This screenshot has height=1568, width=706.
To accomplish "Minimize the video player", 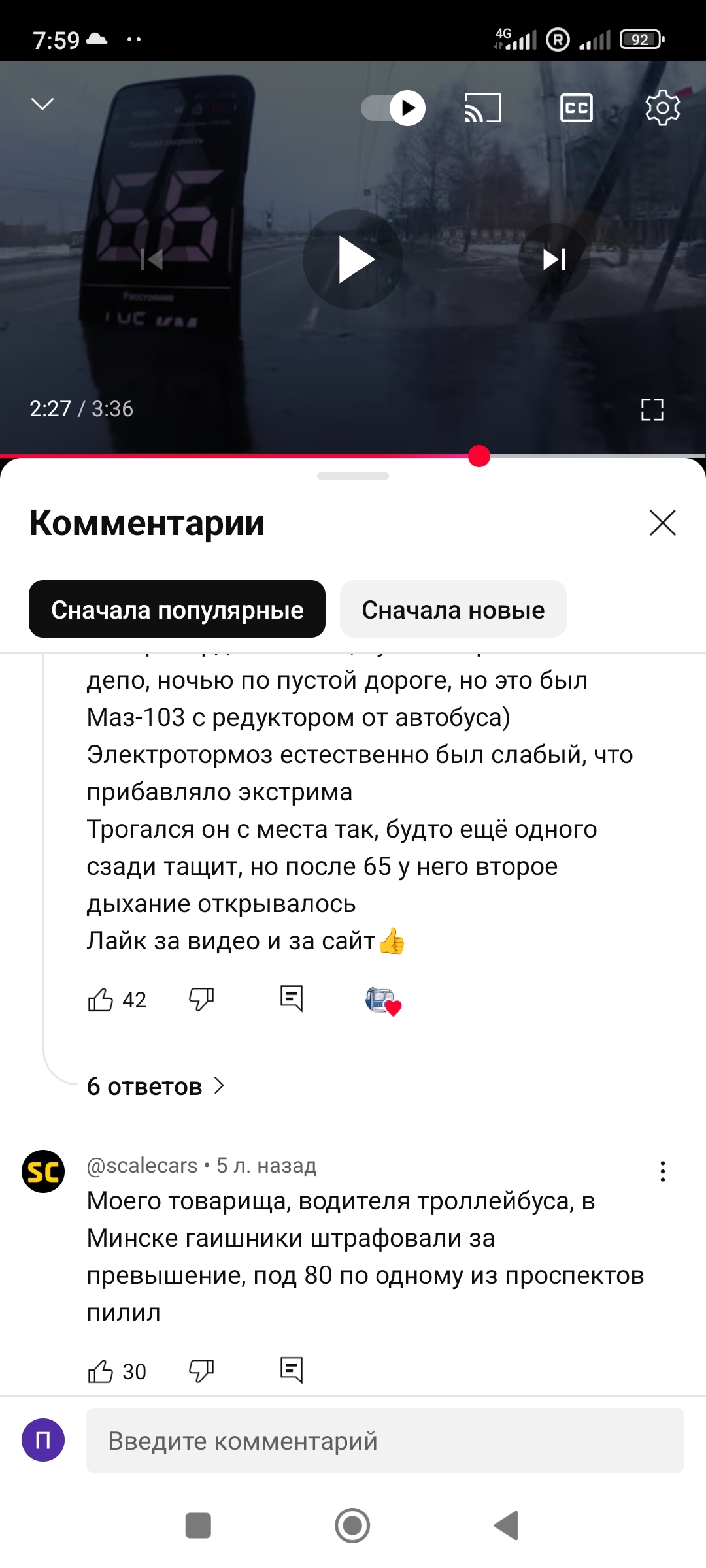I will pyautogui.click(x=42, y=105).
